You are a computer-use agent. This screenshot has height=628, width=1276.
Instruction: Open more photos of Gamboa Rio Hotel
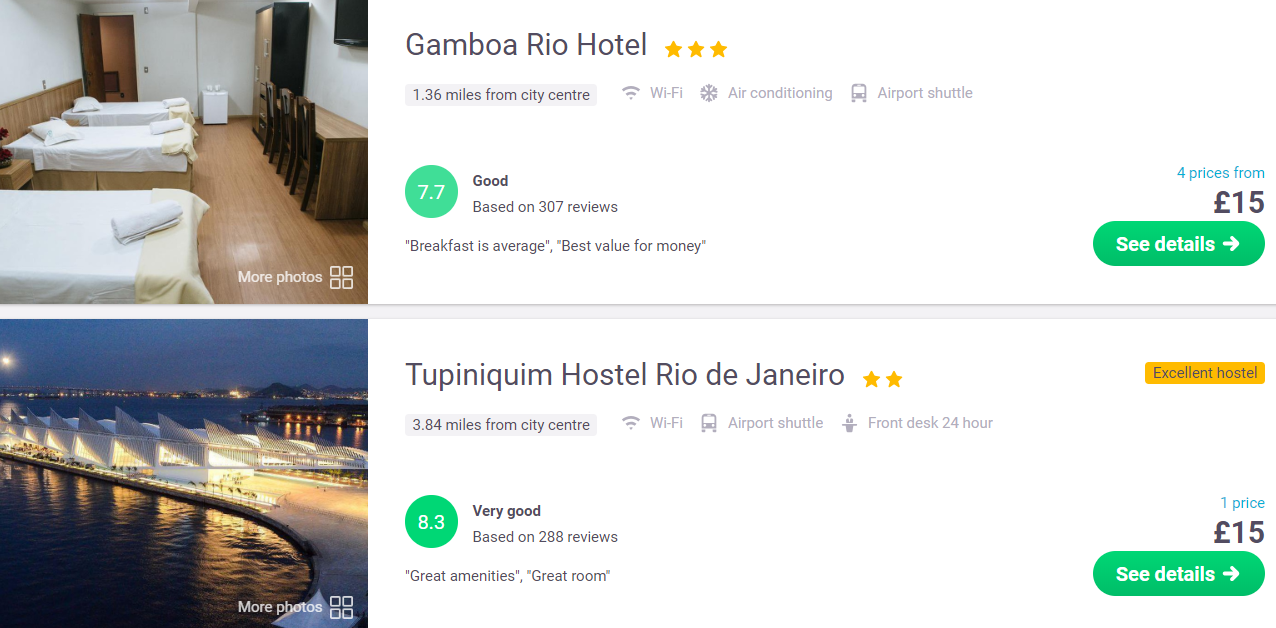[x=295, y=277]
